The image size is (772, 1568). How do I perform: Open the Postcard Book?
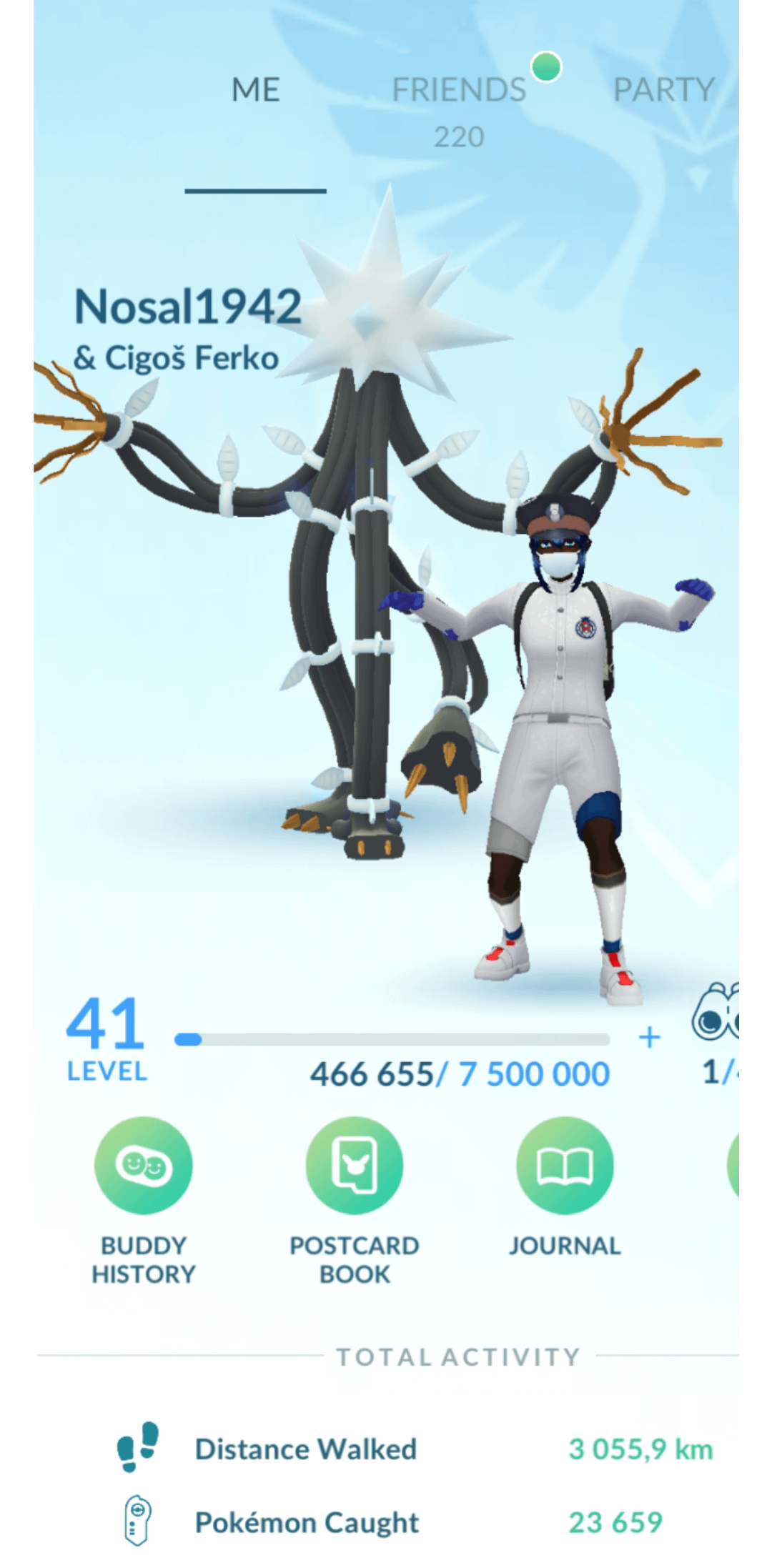point(355,1166)
